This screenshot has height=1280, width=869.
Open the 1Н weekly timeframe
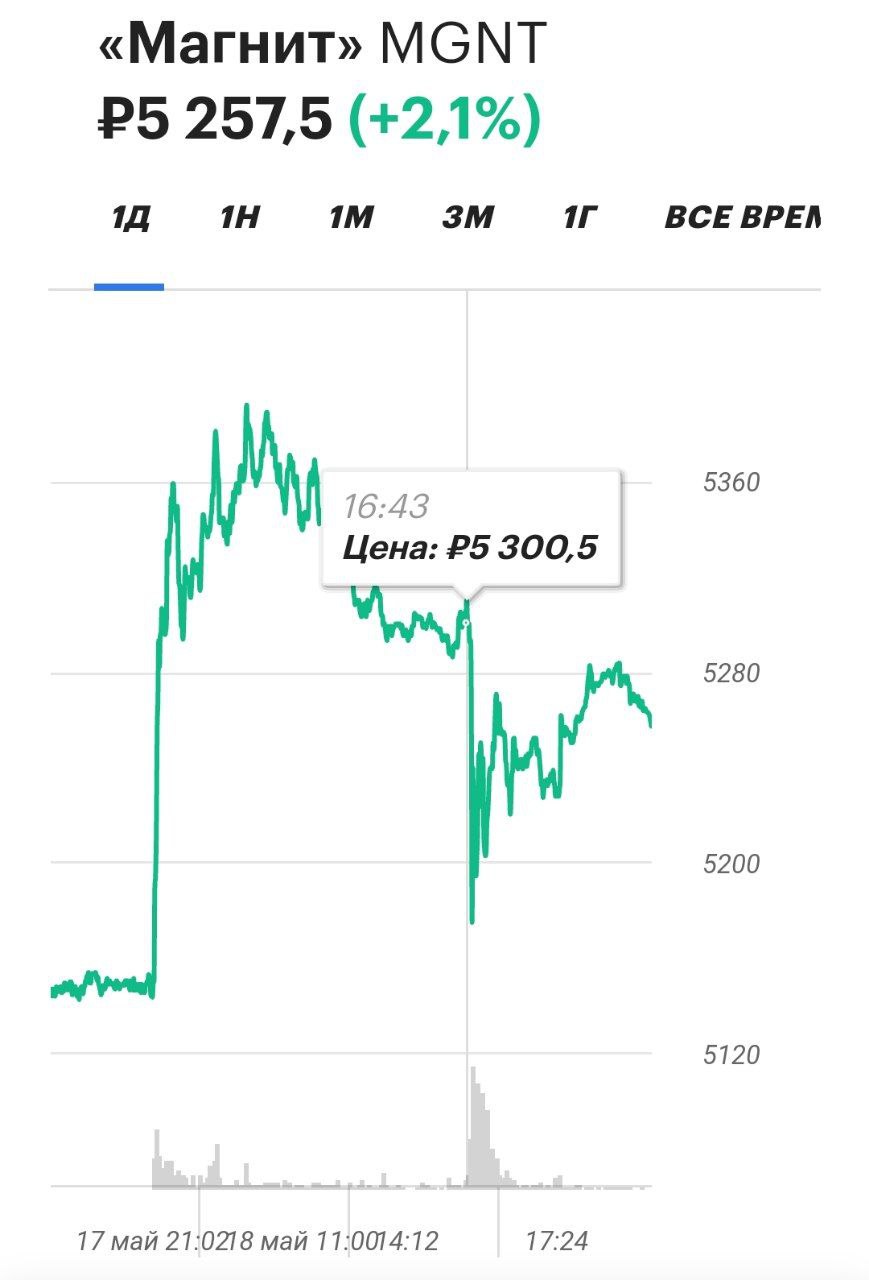tap(240, 218)
